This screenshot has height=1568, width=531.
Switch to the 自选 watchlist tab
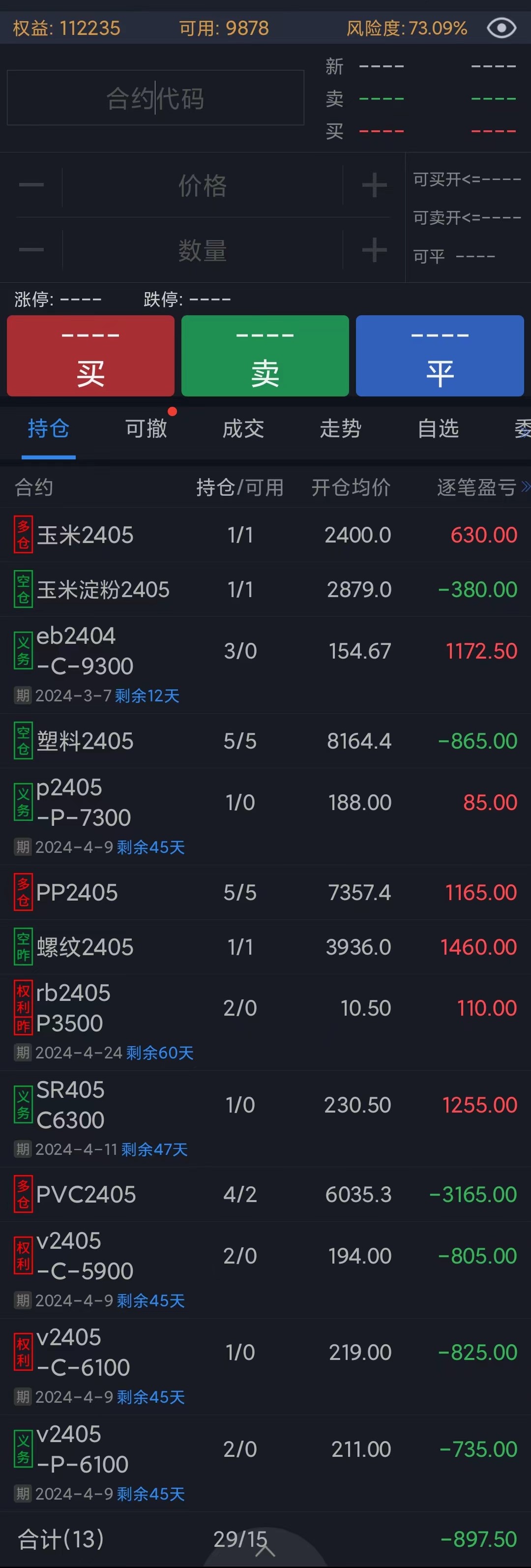(438, 428)
